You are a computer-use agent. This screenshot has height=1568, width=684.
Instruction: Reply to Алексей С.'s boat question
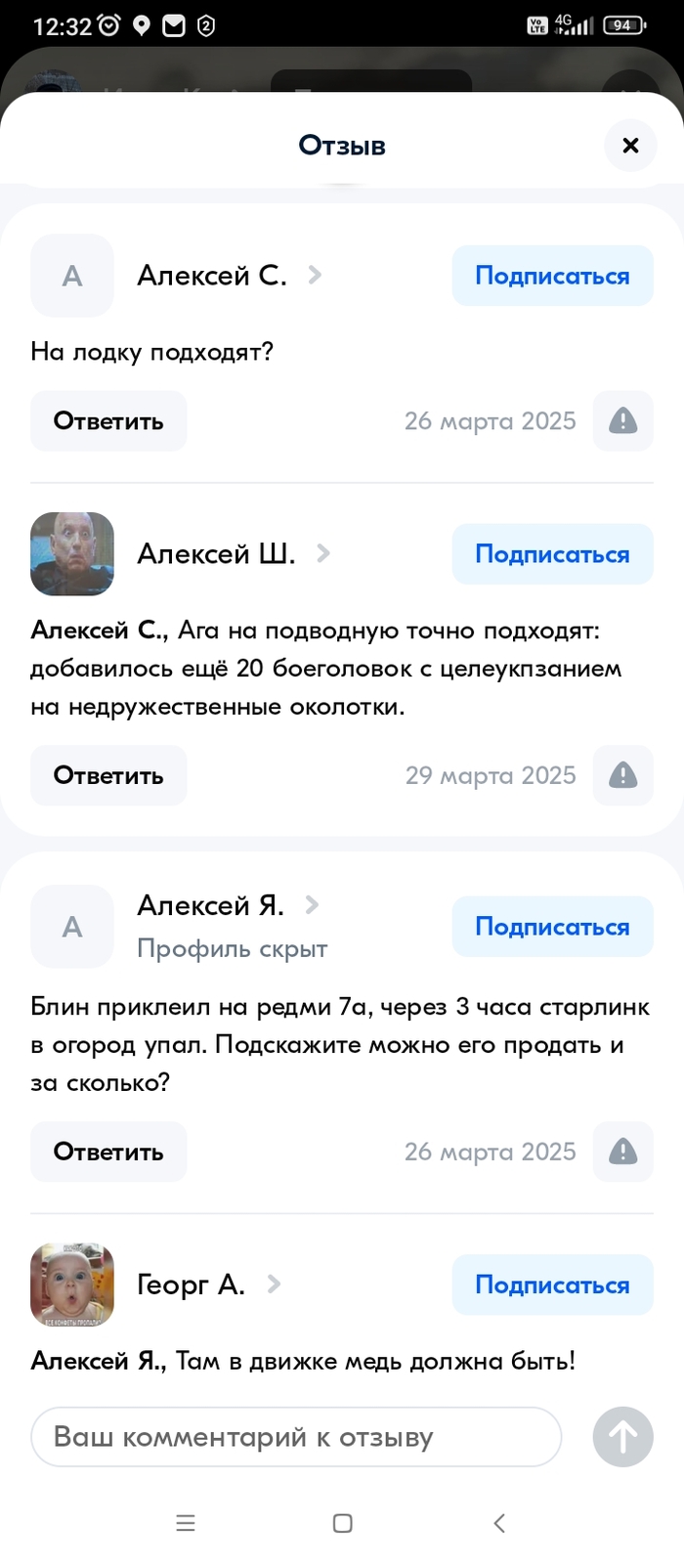tap(108, 421)
